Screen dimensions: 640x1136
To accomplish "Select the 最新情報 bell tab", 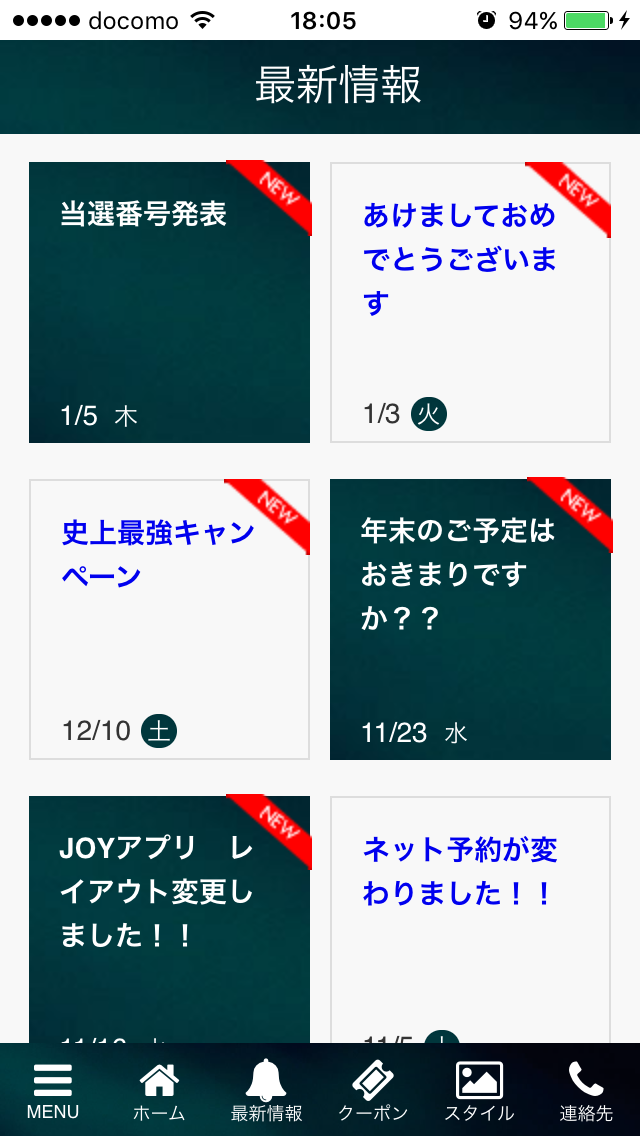I will point(266,1091).
